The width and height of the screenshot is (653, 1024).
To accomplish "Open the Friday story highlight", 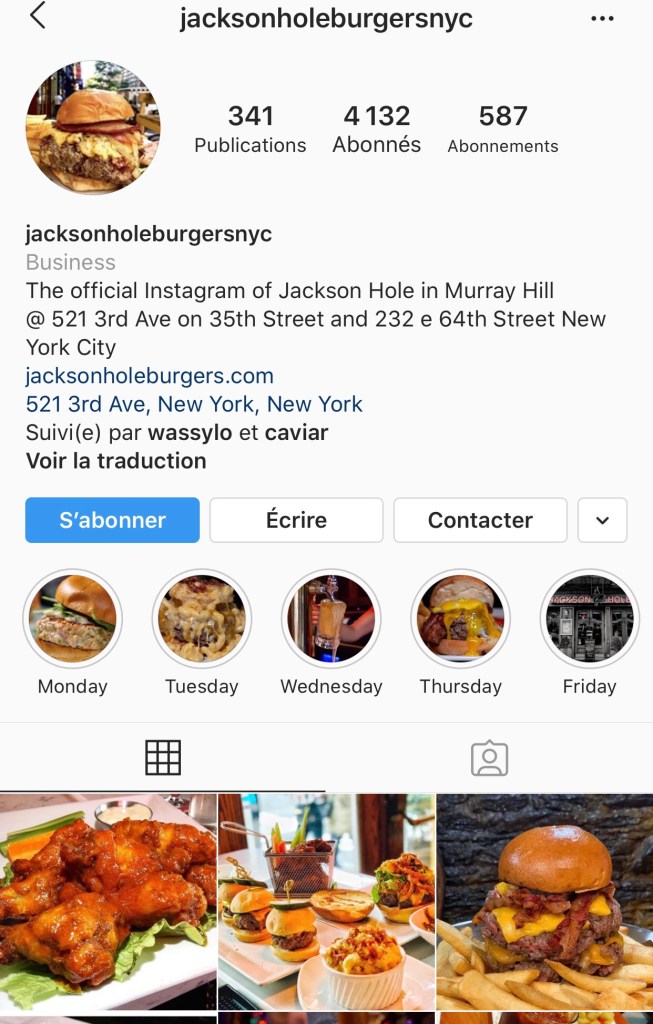I will click(x=589, y=620).
